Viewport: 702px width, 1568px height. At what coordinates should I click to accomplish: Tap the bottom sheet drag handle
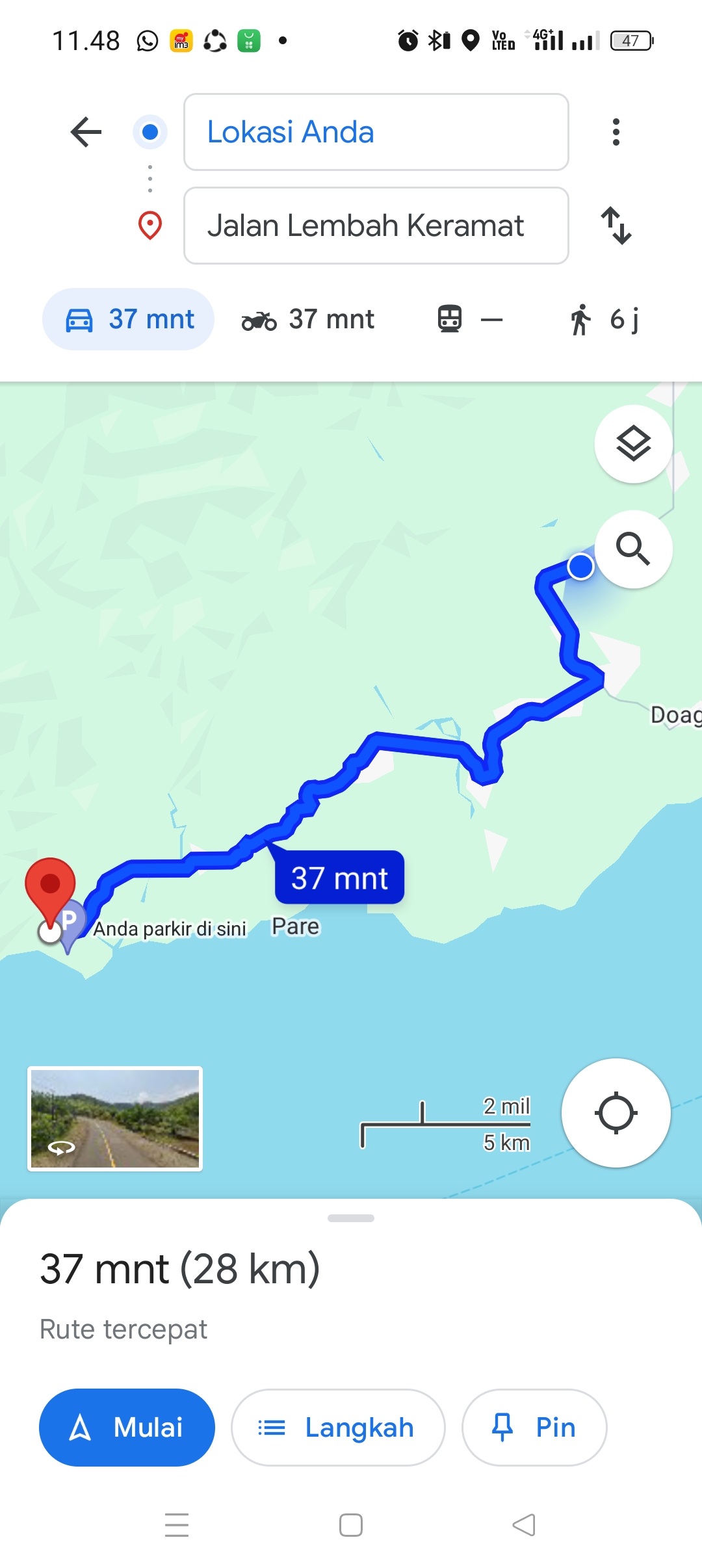351,1218
